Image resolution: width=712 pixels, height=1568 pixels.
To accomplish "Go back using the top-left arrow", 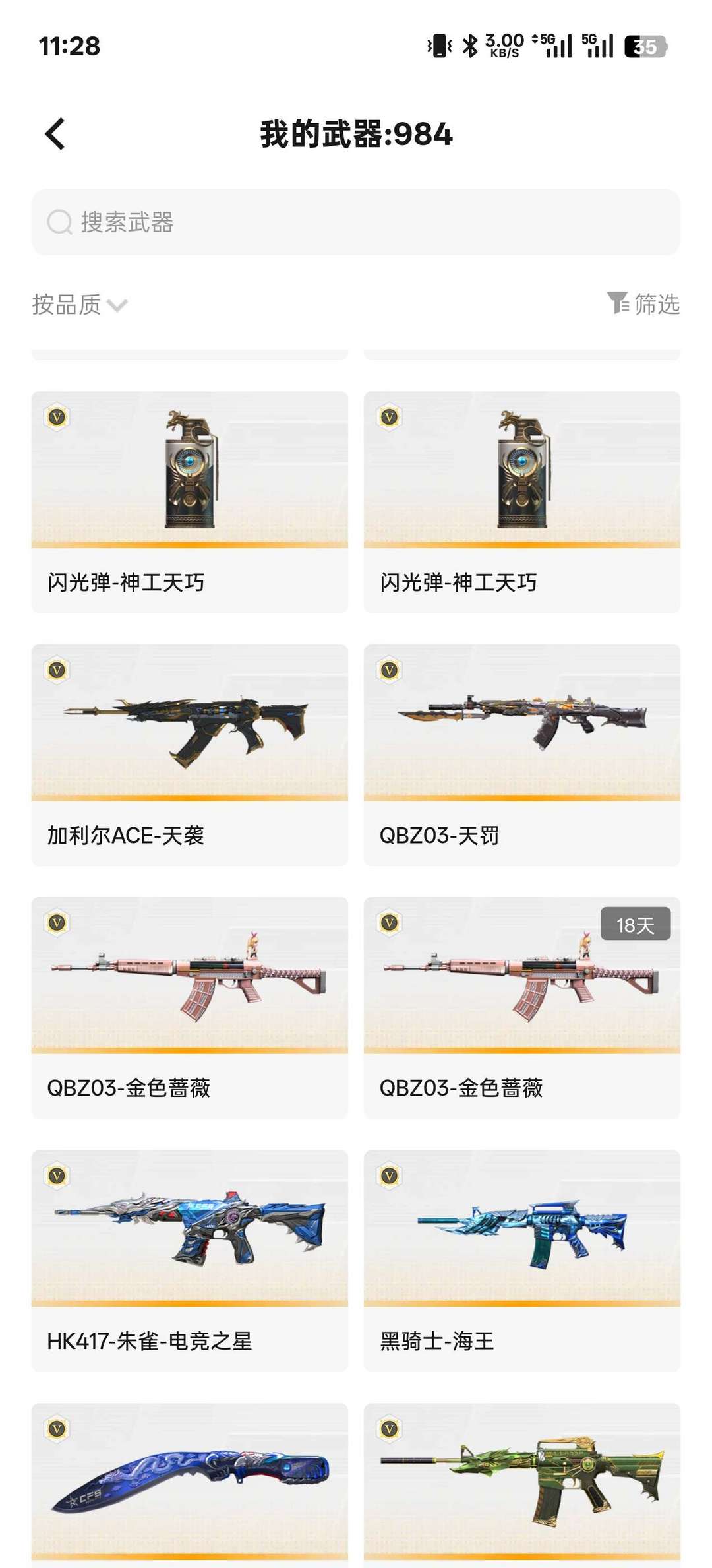I will [55, 134].
